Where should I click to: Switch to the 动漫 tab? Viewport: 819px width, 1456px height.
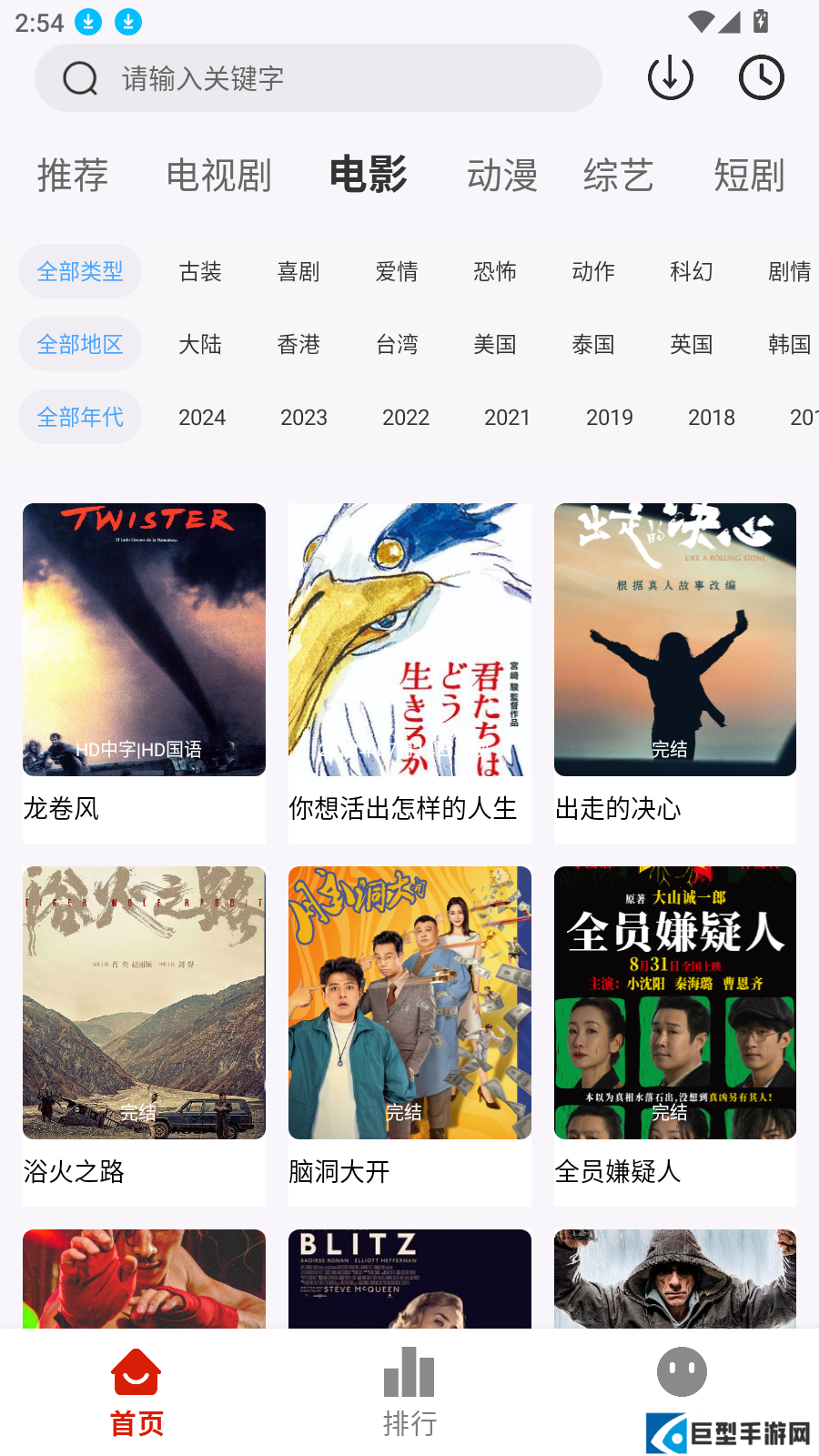tap(501, 176)
